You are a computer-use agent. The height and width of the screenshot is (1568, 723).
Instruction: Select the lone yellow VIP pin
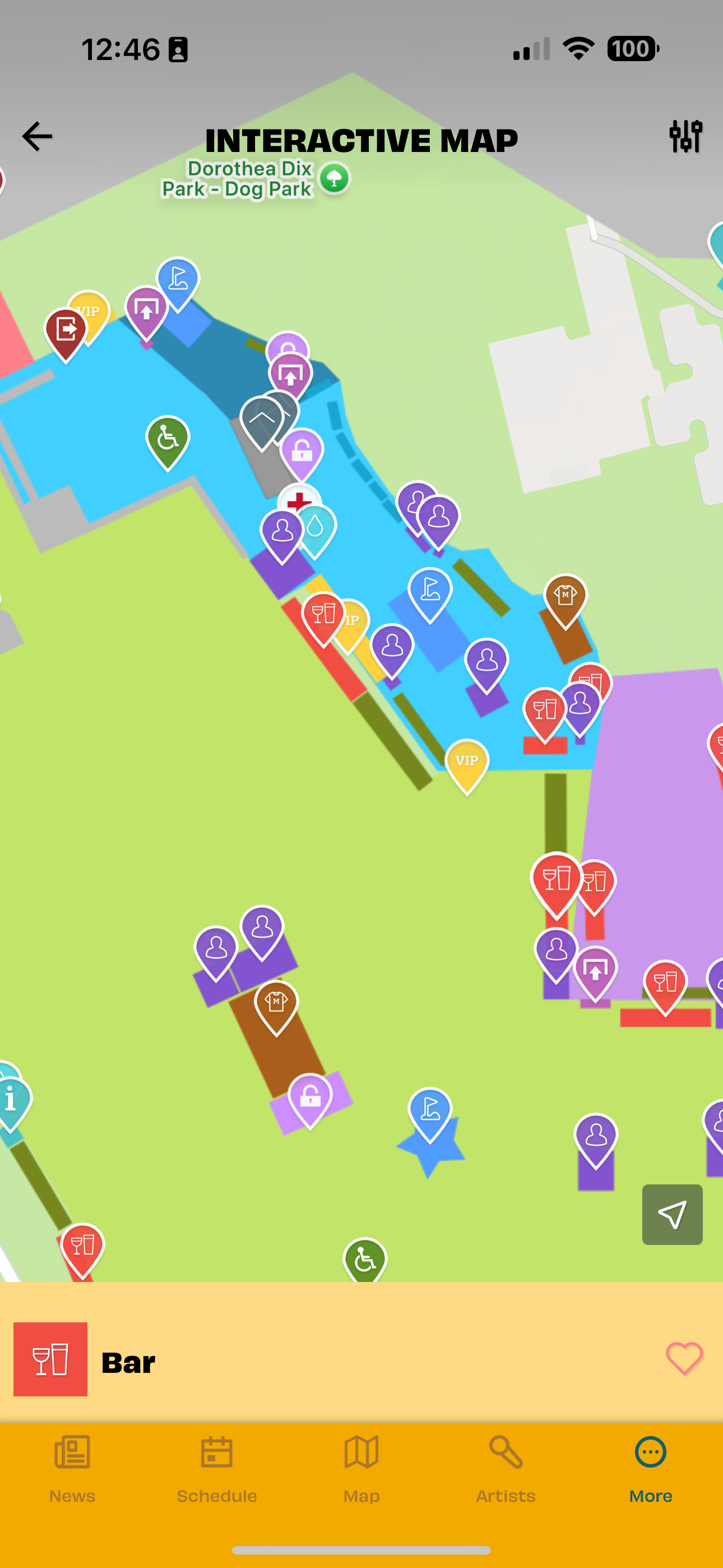(x=467, y=762)
